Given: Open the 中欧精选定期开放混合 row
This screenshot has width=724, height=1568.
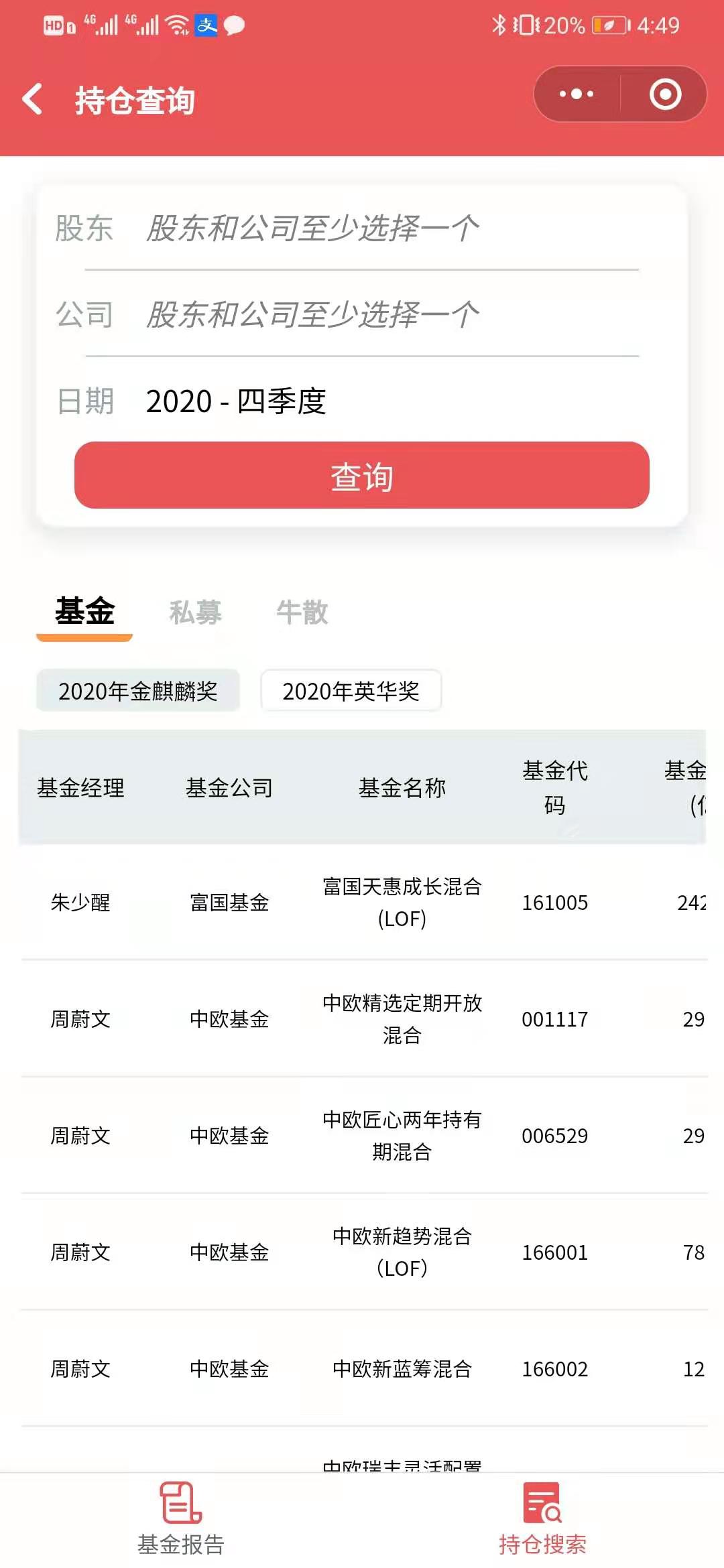Looking at the screenshot, I should click(362, 1019).
